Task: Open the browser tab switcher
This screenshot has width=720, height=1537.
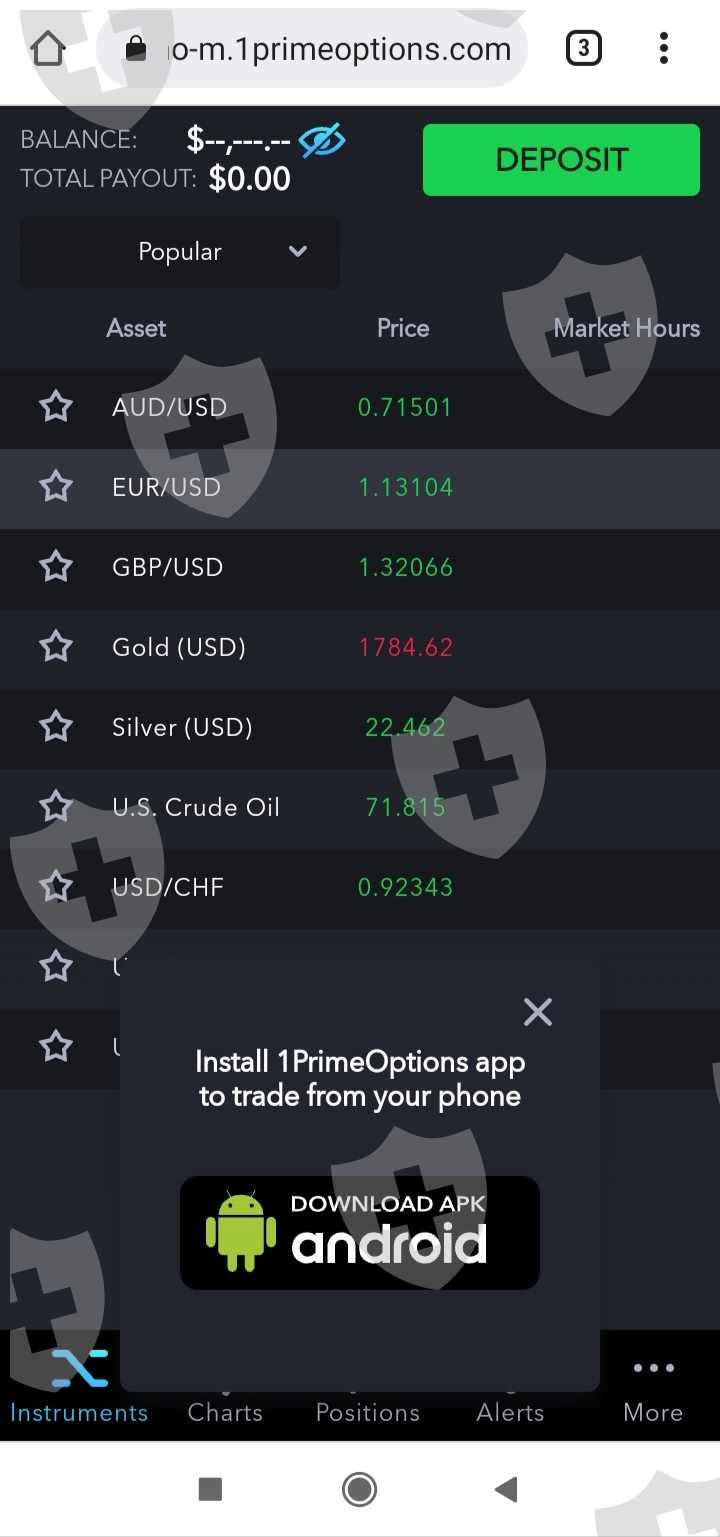Action: tap(584, 48)
